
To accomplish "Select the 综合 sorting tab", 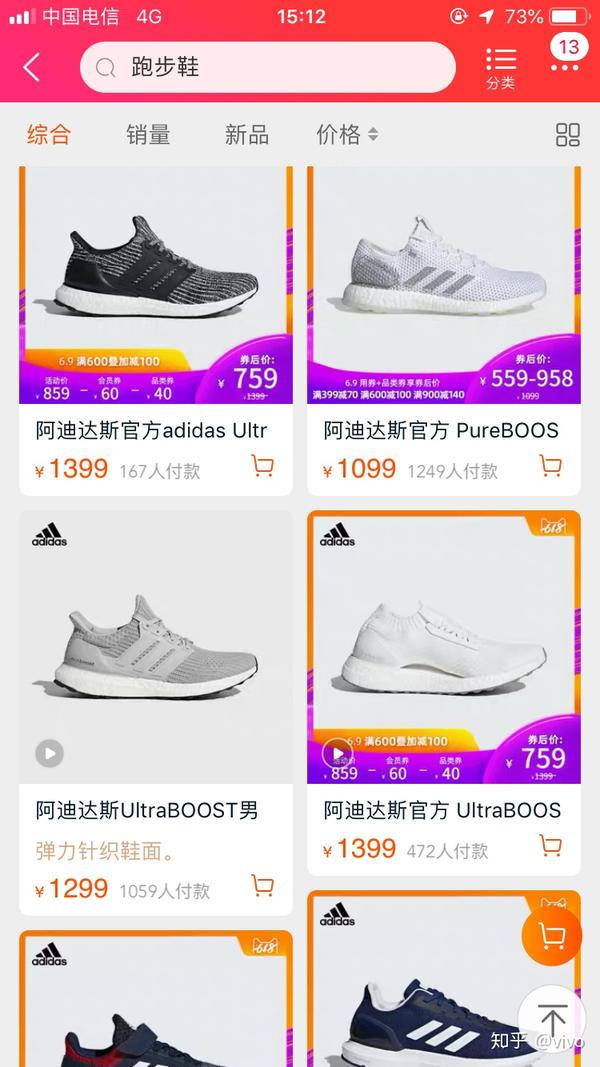I will (x=49, y=134).
